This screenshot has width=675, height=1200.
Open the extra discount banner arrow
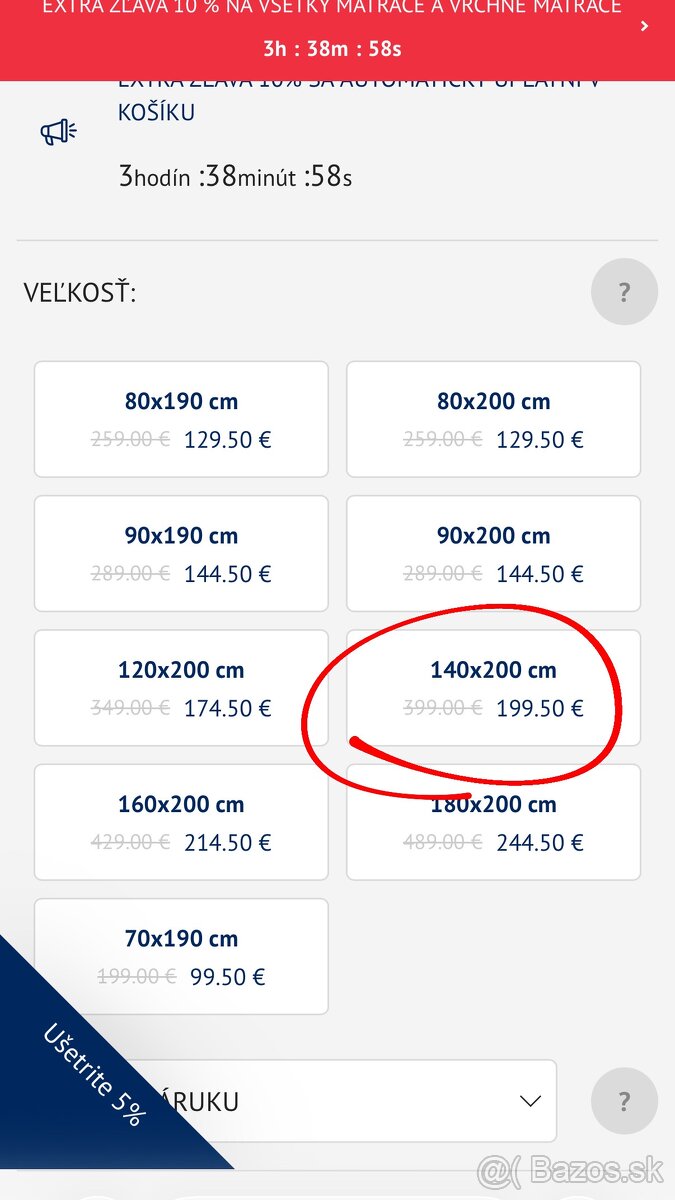pos(644,25)
